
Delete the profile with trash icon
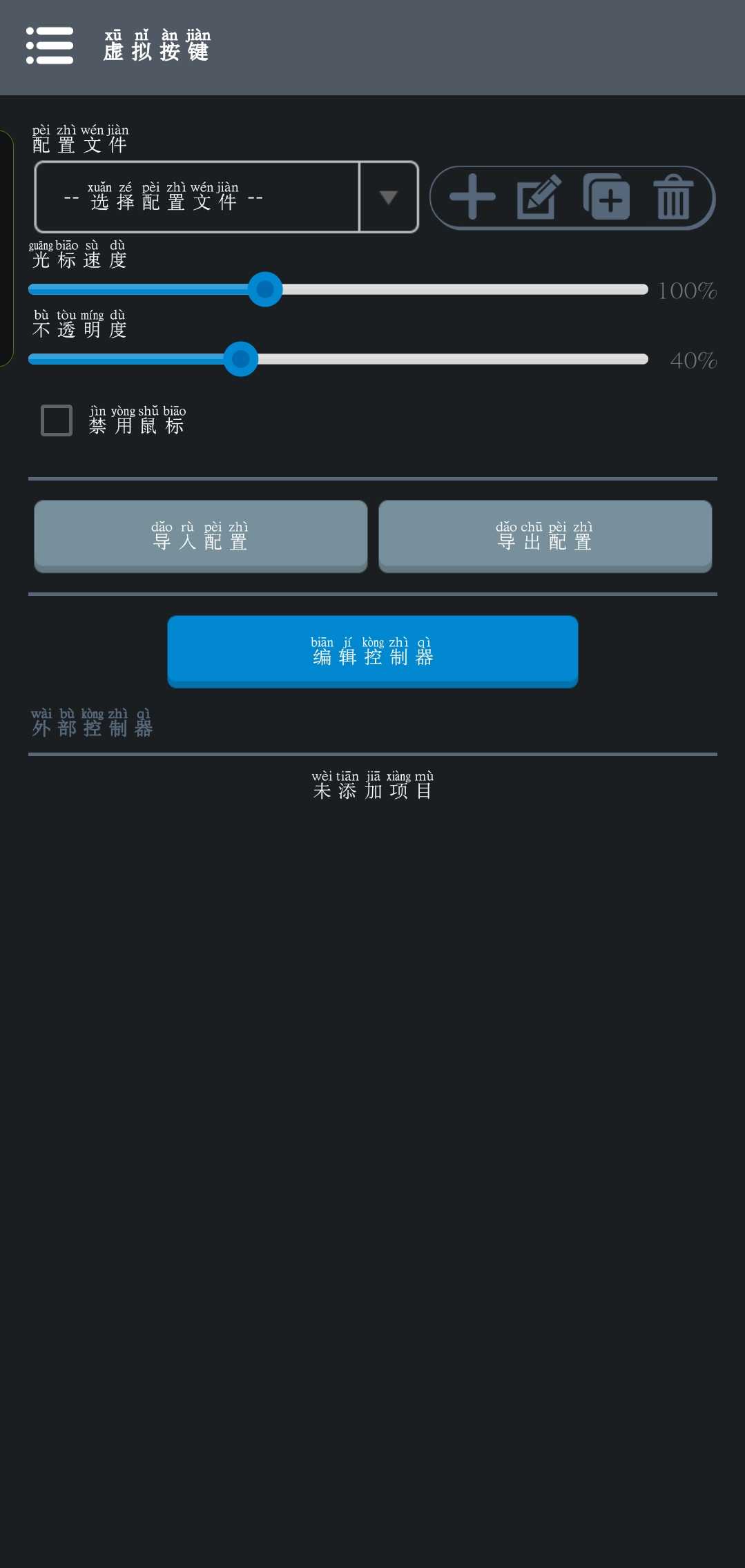tap(673, 197)
